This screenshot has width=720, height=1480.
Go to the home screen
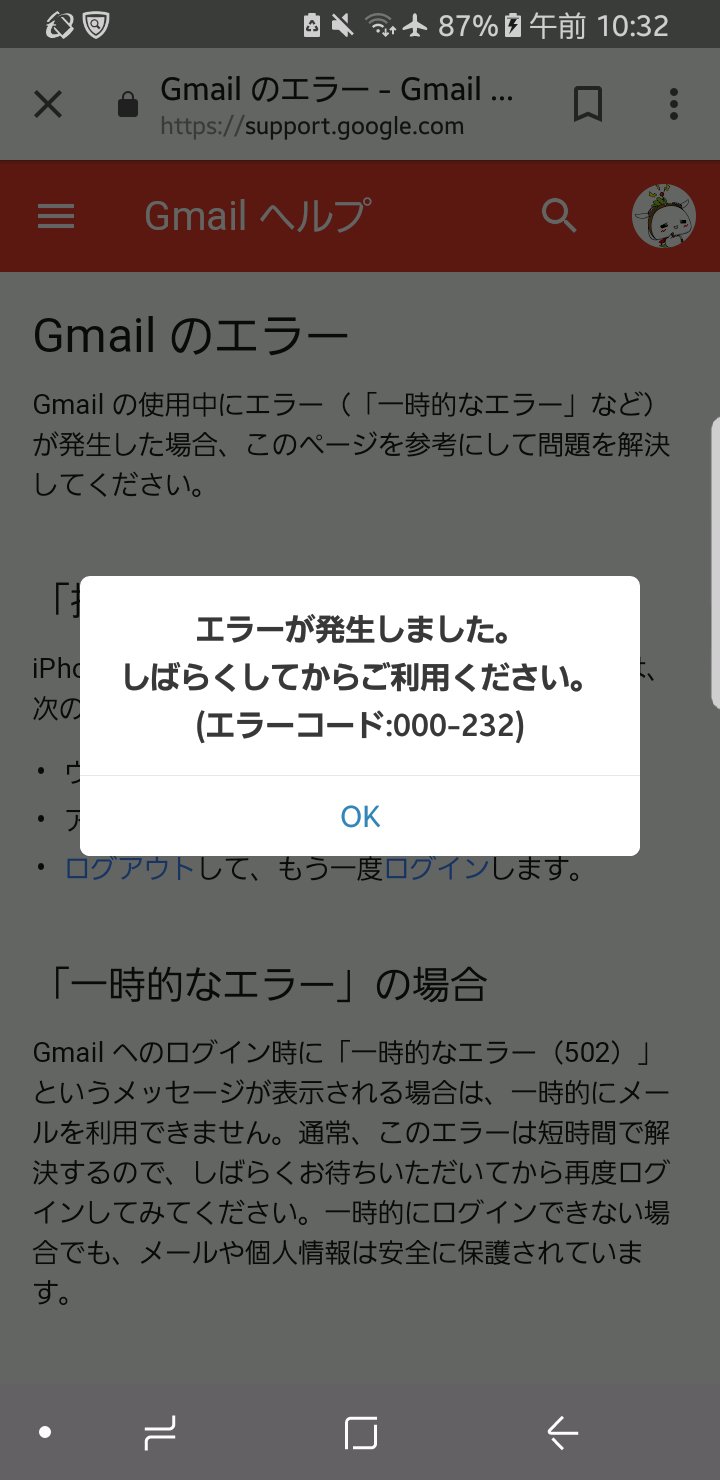click(x=360, y=1434)
